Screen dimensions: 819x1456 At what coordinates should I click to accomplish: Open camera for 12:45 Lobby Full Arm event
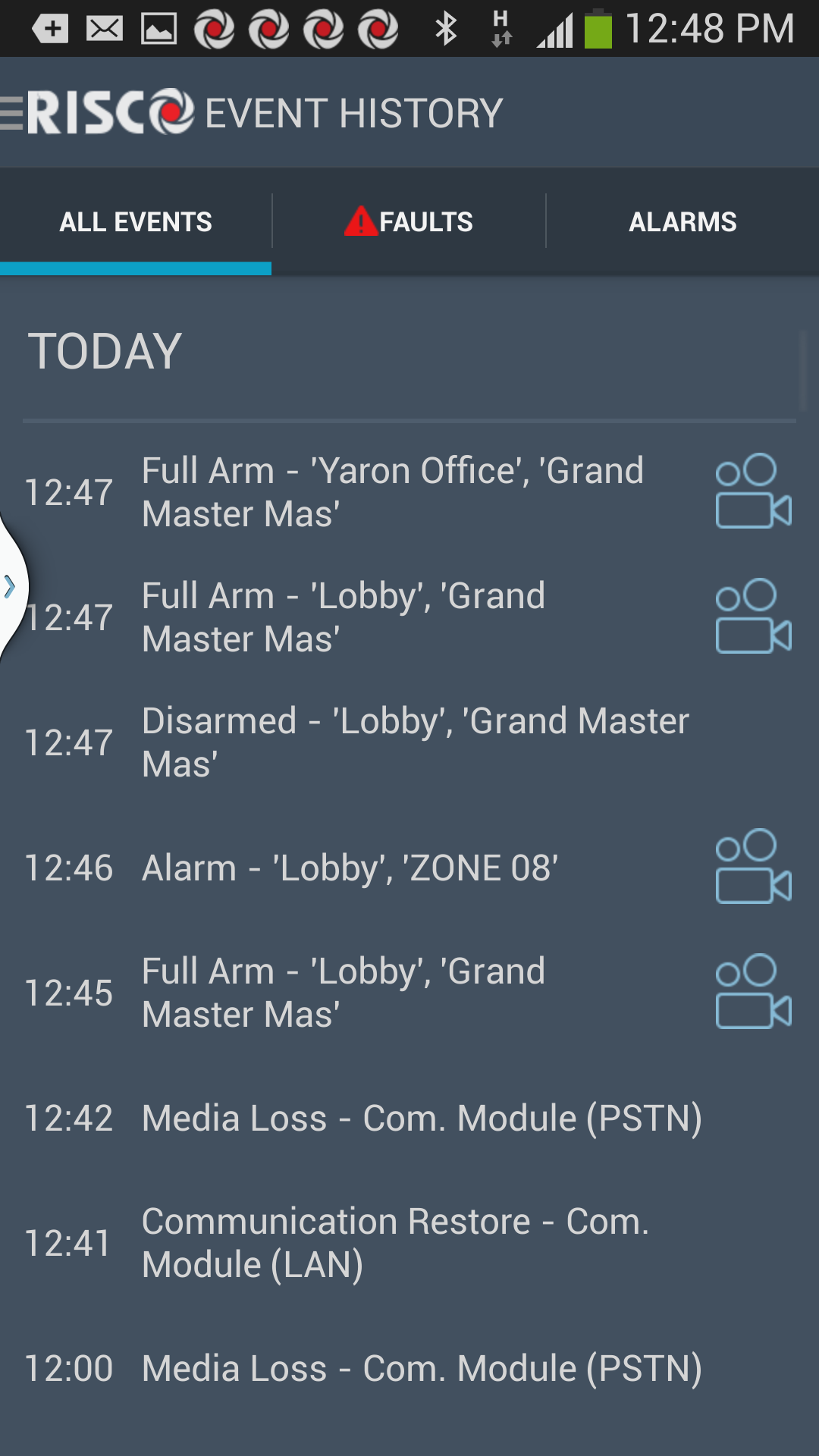pos(754,991)
